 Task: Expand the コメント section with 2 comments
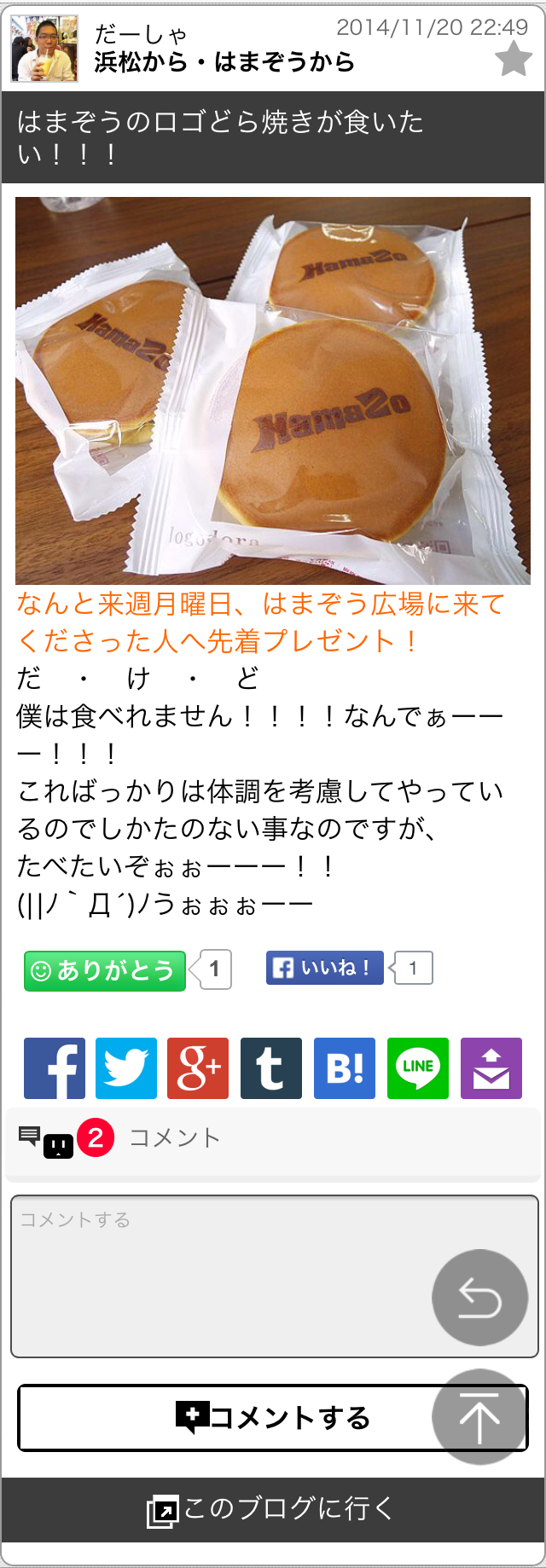coord(174,1137)
